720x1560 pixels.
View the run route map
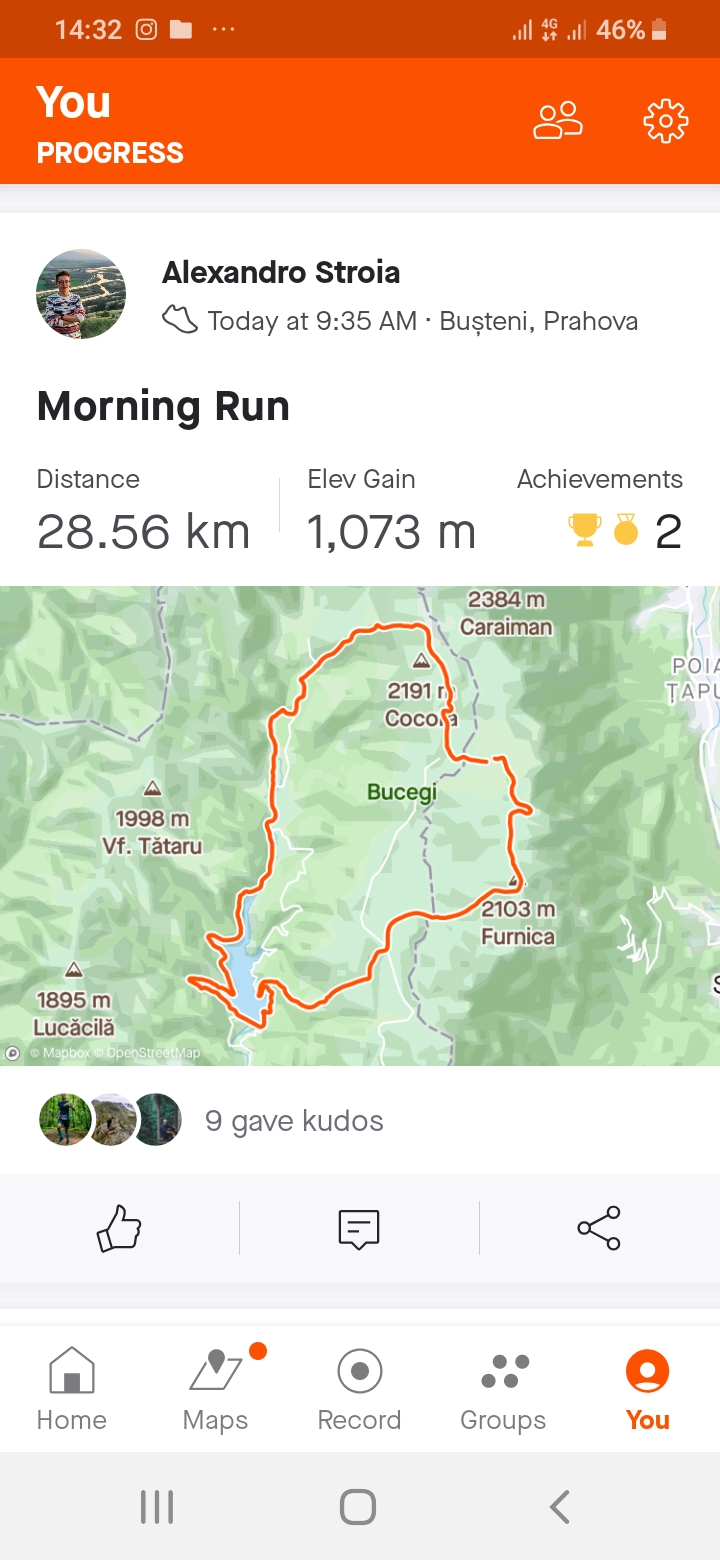tap(360, 825)
